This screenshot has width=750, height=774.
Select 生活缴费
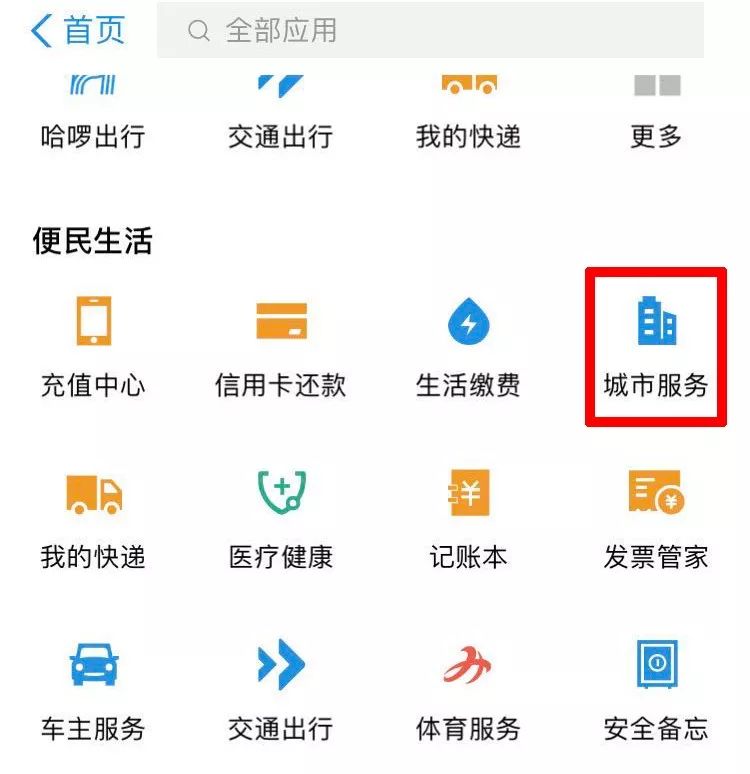pos(468,345)
